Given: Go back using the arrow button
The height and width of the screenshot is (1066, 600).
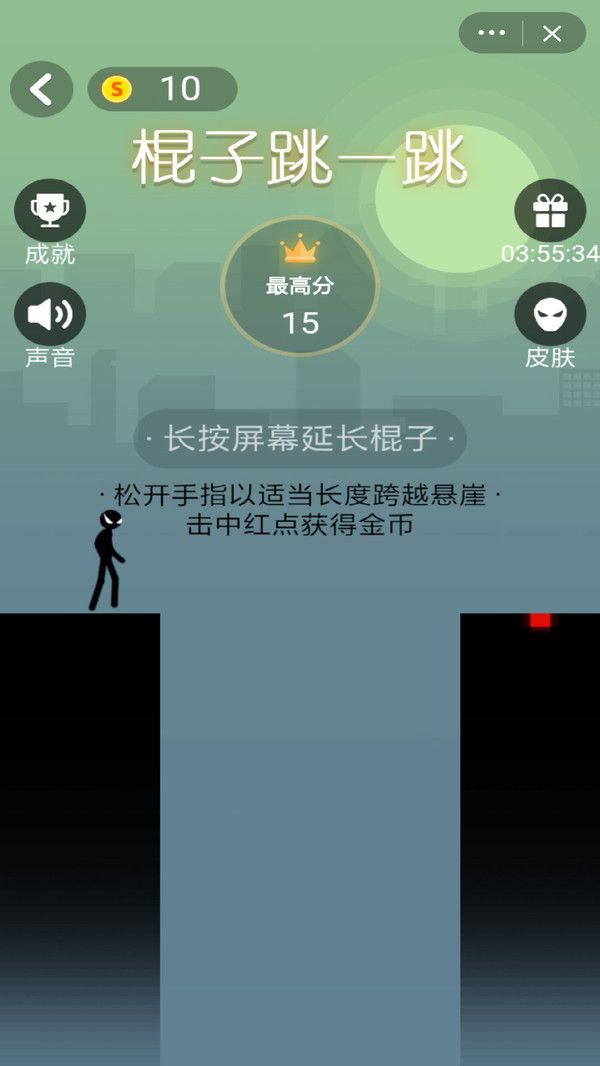Looking at the screenshot, I should pos(41,90).
